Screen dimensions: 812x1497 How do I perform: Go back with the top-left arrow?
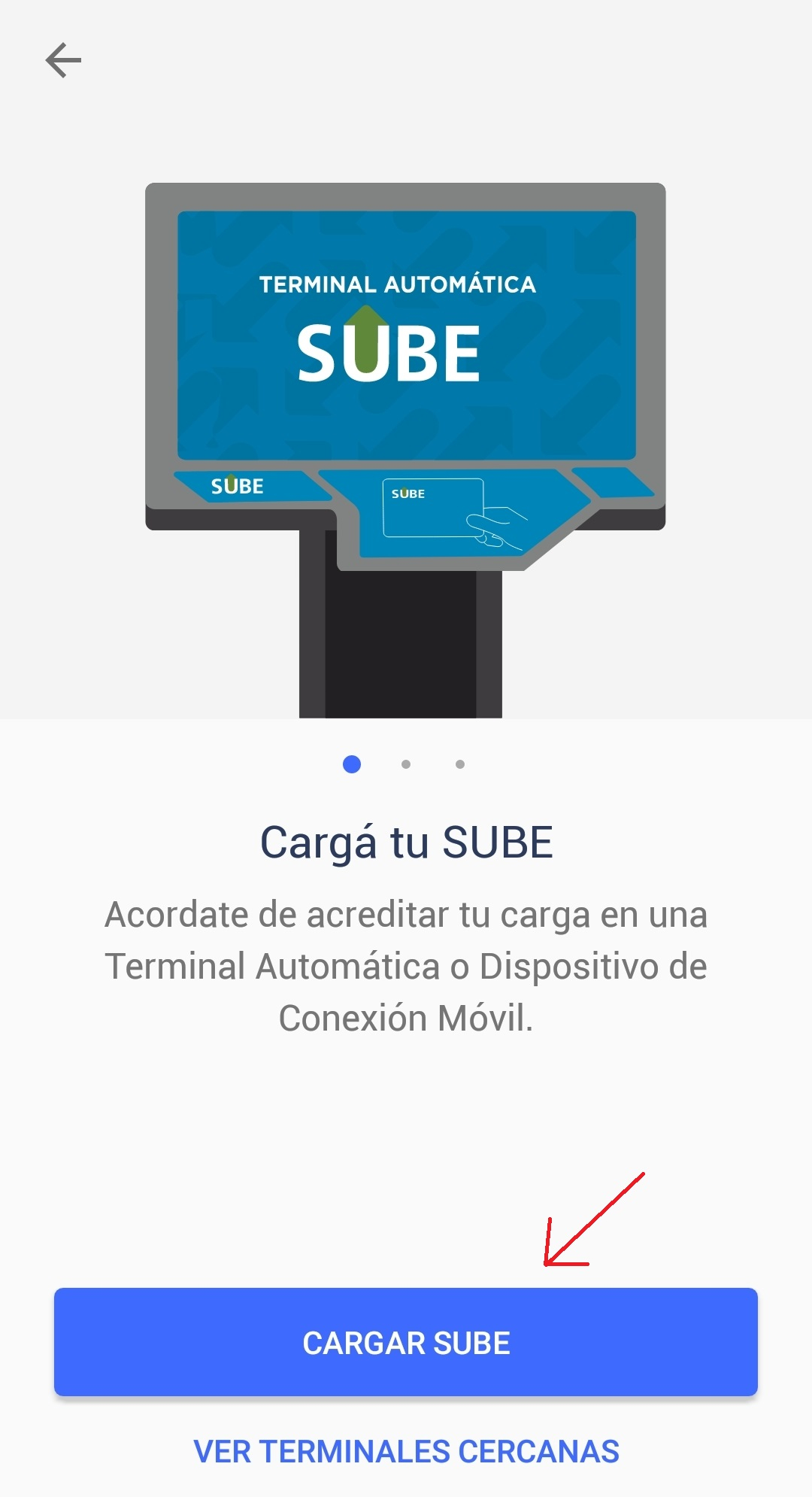point(63,60)
